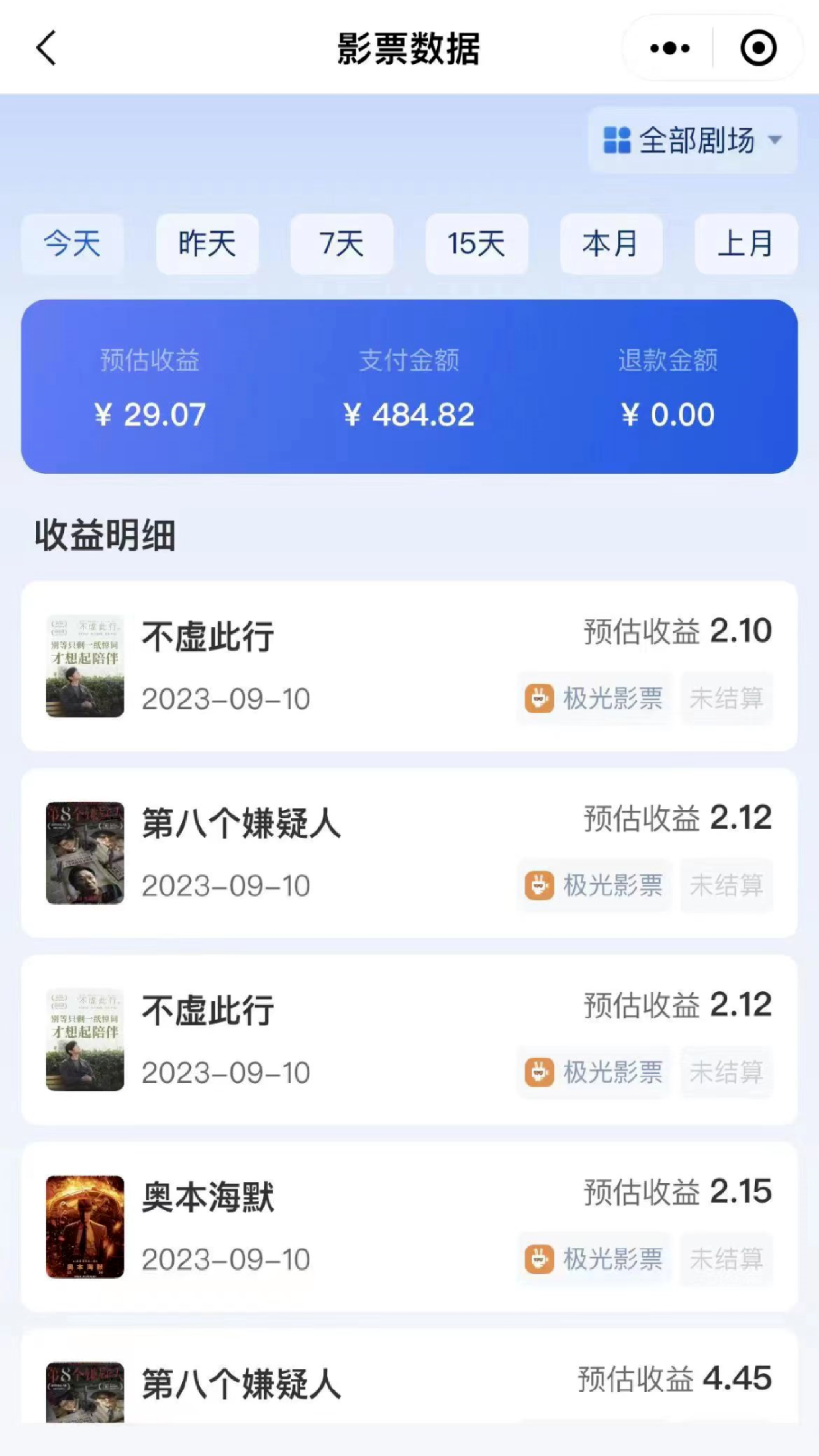Screen dimensions: 819x1456
Task: Tap the blue revenue summary card
Action: [409, 387]
